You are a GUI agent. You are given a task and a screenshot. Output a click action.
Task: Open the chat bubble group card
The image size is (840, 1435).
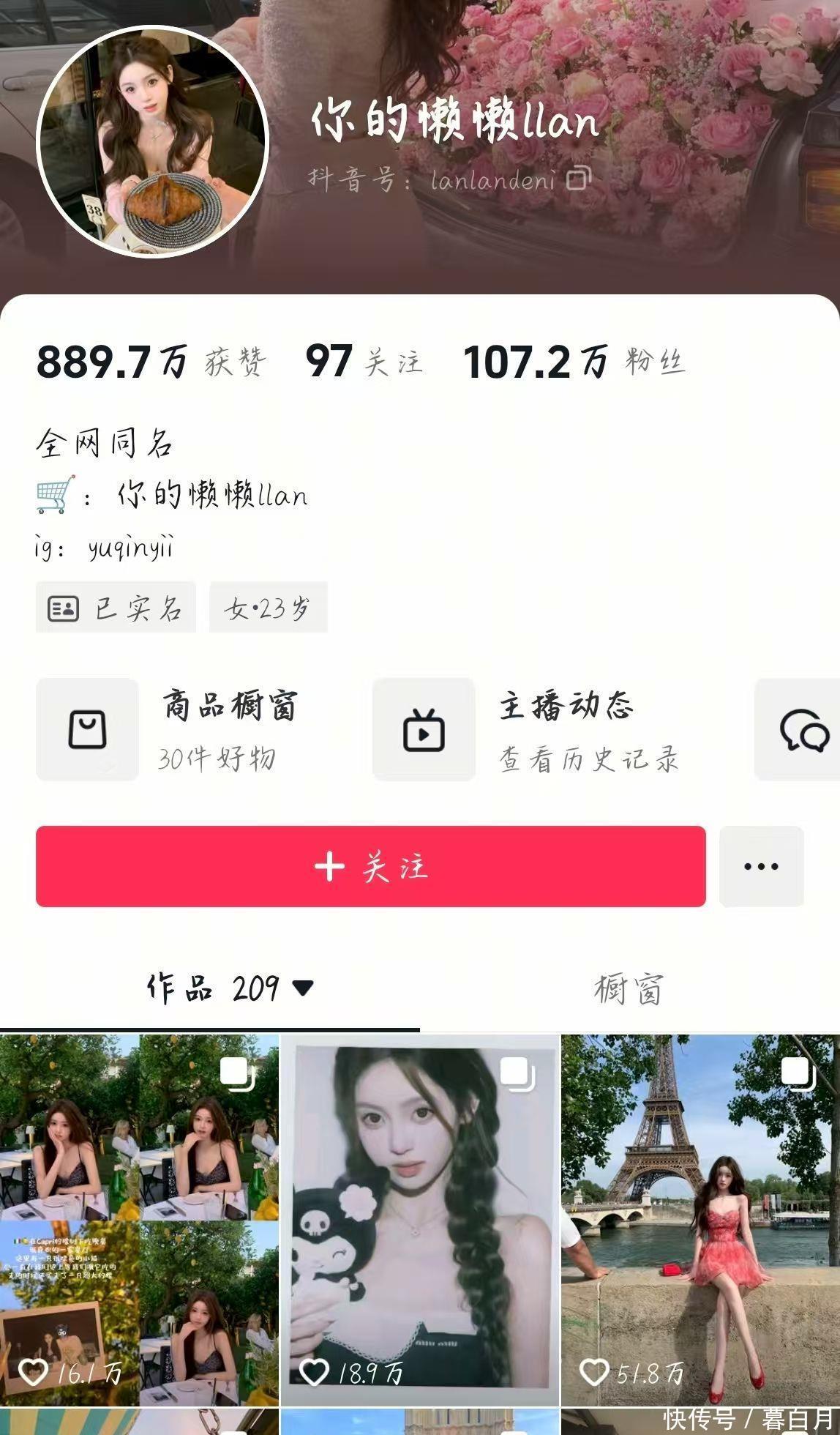pyautogui.click(x=801, y=729)
